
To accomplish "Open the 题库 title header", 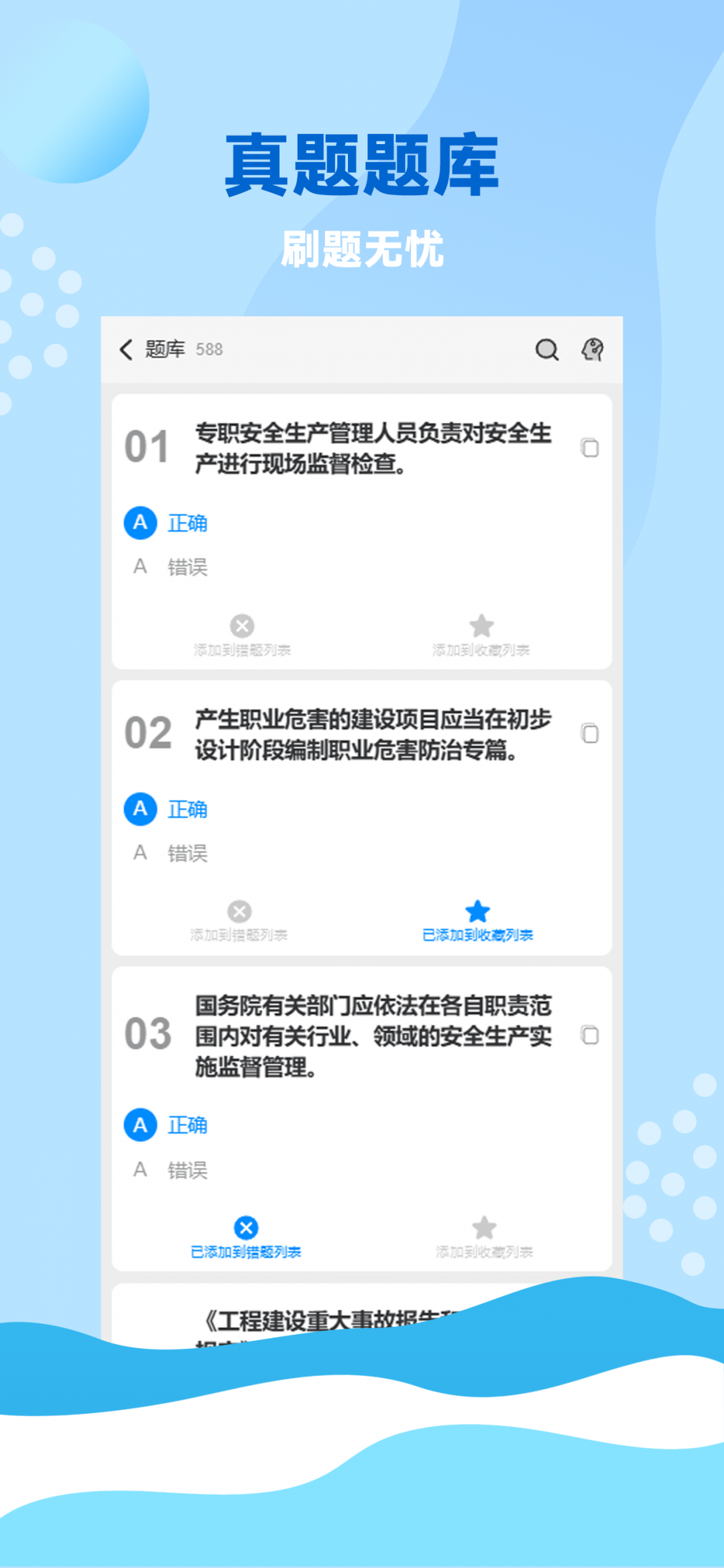I will [165, 349].
